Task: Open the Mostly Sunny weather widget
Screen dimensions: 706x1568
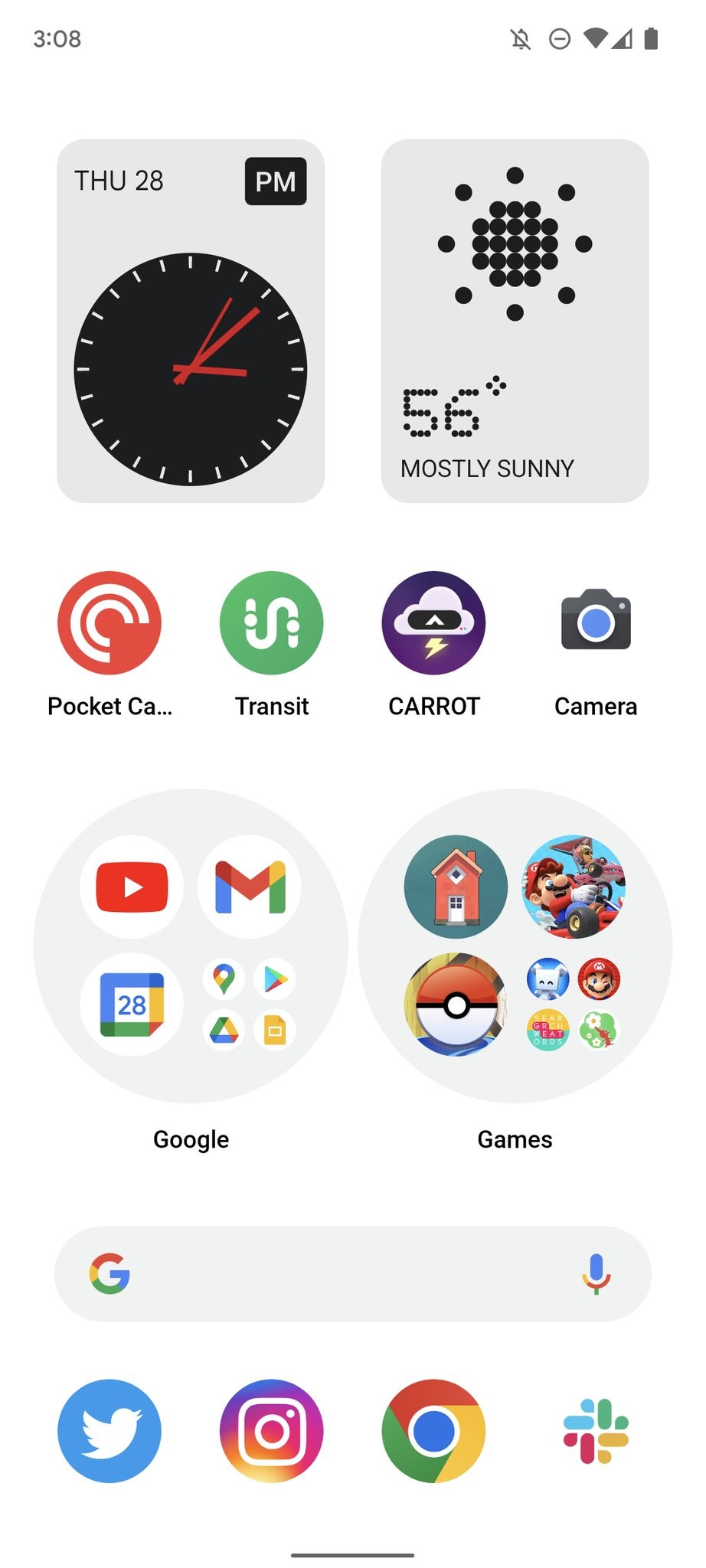Action: click(515, 320)
